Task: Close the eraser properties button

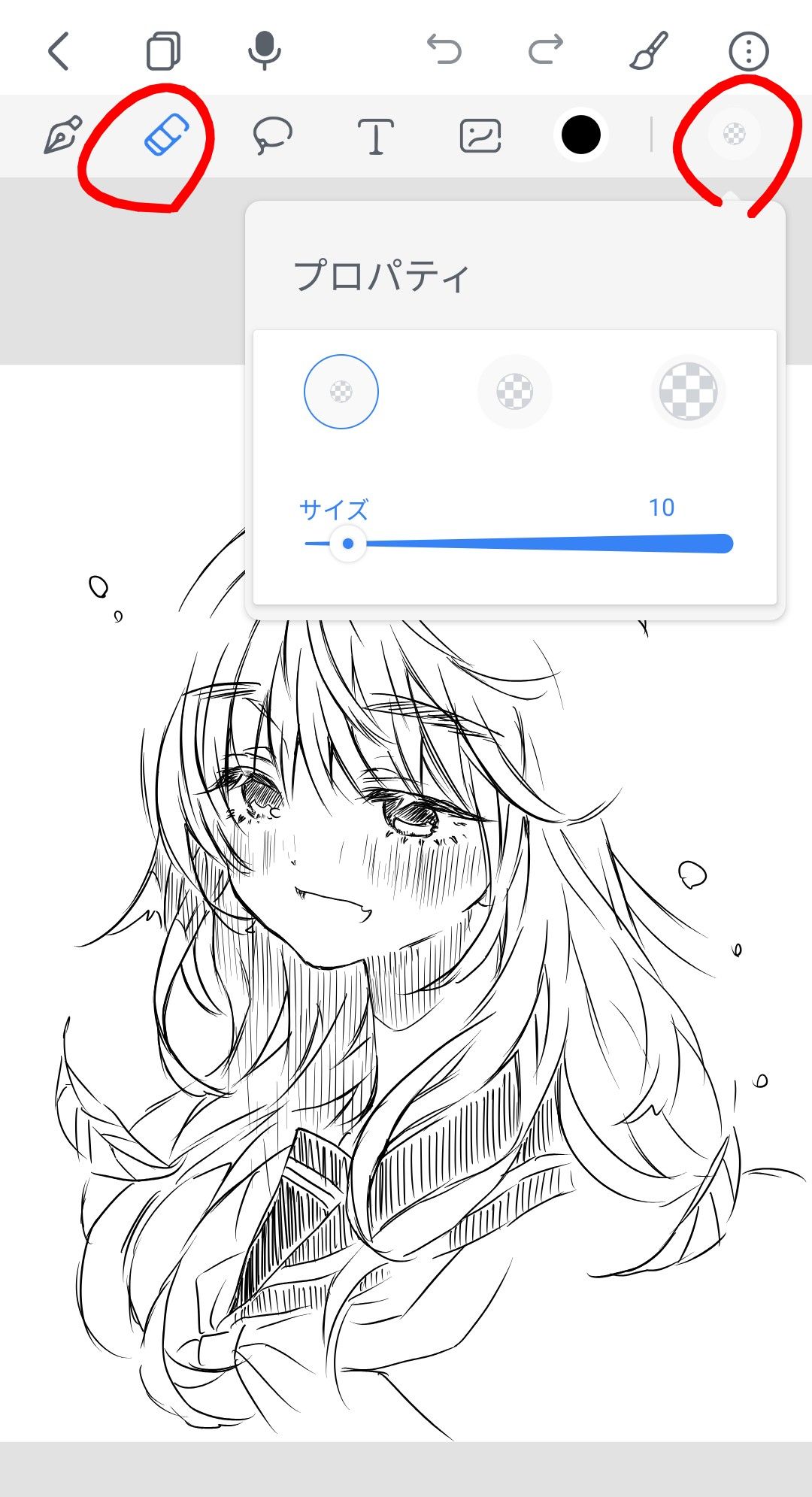Action: 734,135
